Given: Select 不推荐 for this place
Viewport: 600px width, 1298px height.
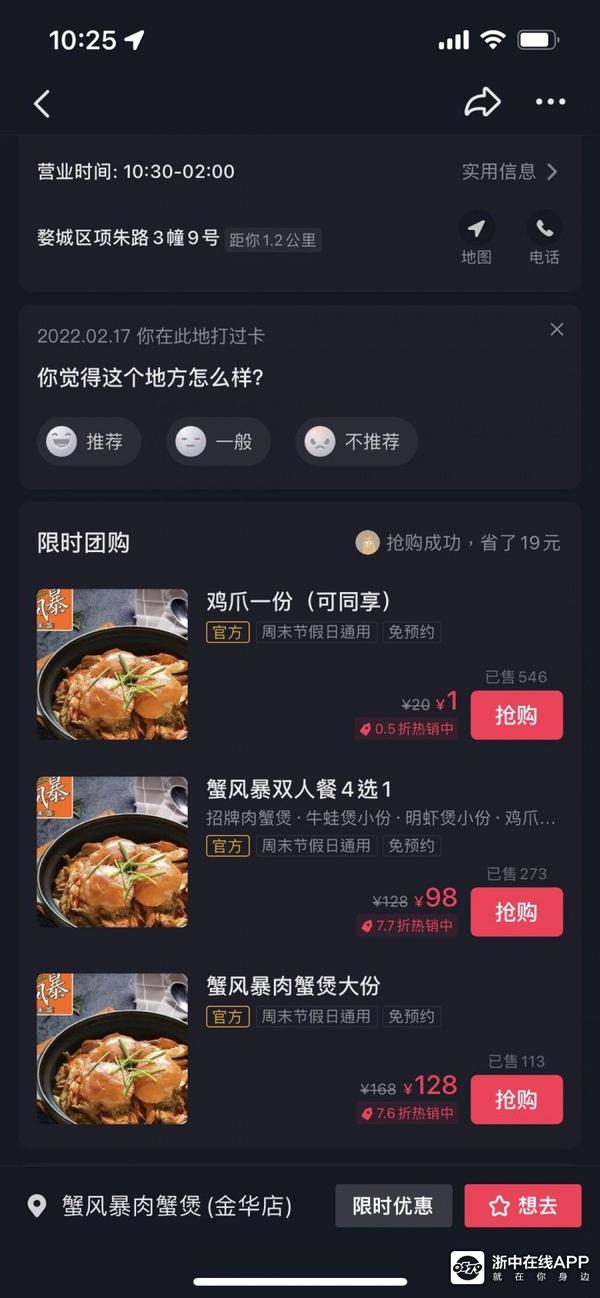Looking at the screenshot, I should coord(356,441).
